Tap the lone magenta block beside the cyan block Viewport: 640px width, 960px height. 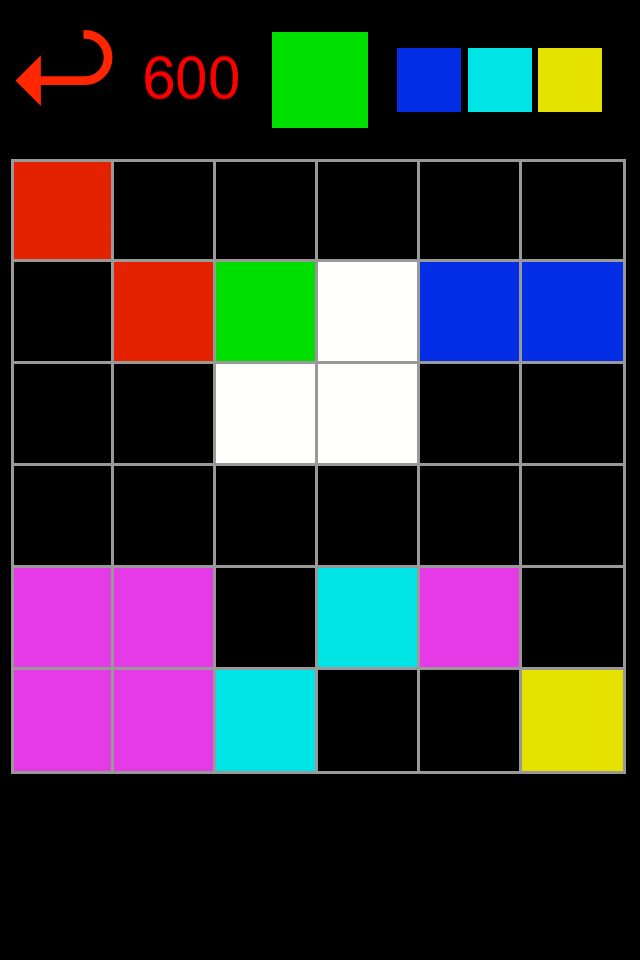click(469, 617)
